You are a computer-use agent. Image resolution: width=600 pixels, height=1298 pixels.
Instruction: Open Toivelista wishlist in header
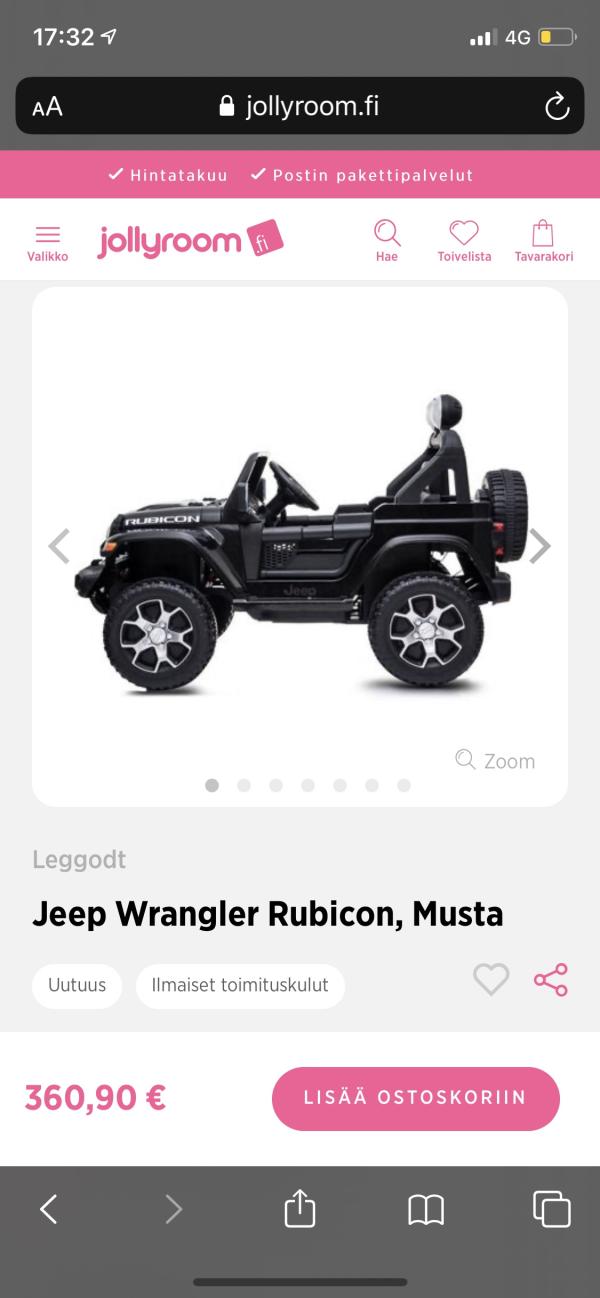click(464, 241)
